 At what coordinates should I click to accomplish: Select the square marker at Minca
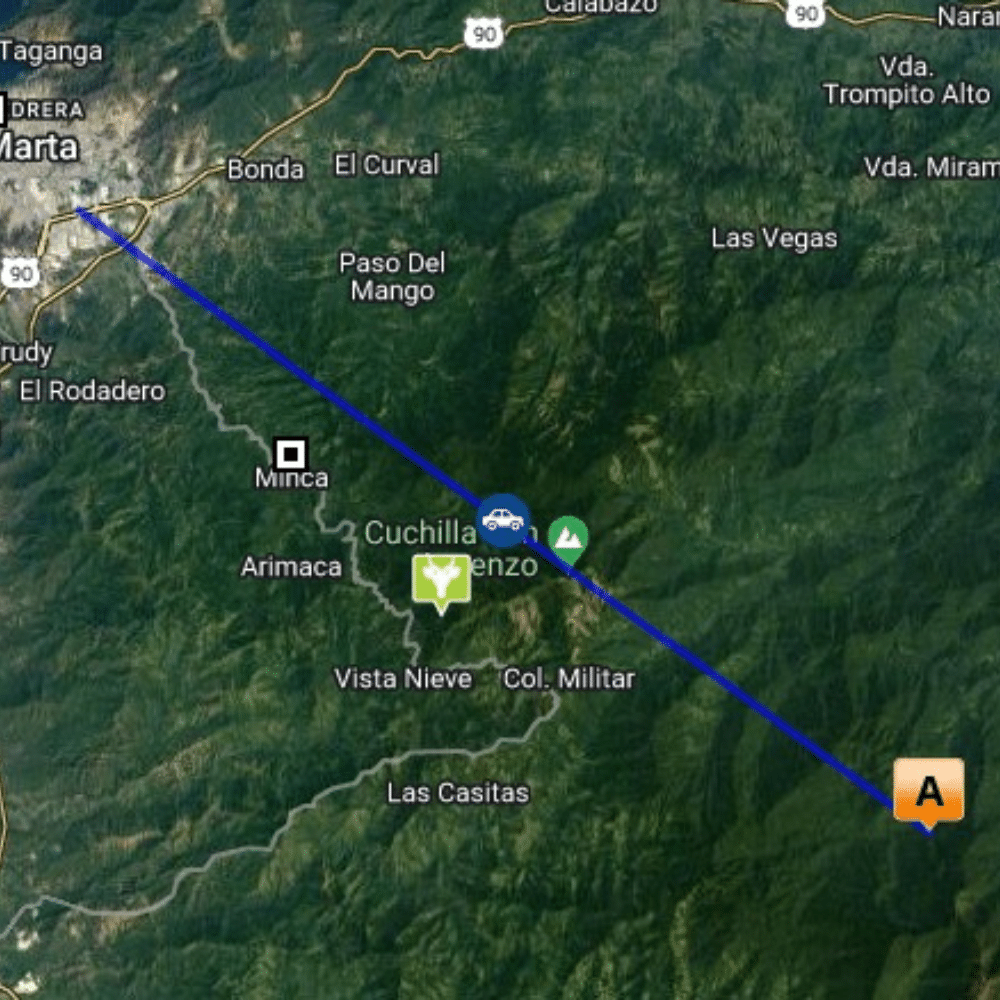pyautogui.click(x=291, y=456)
